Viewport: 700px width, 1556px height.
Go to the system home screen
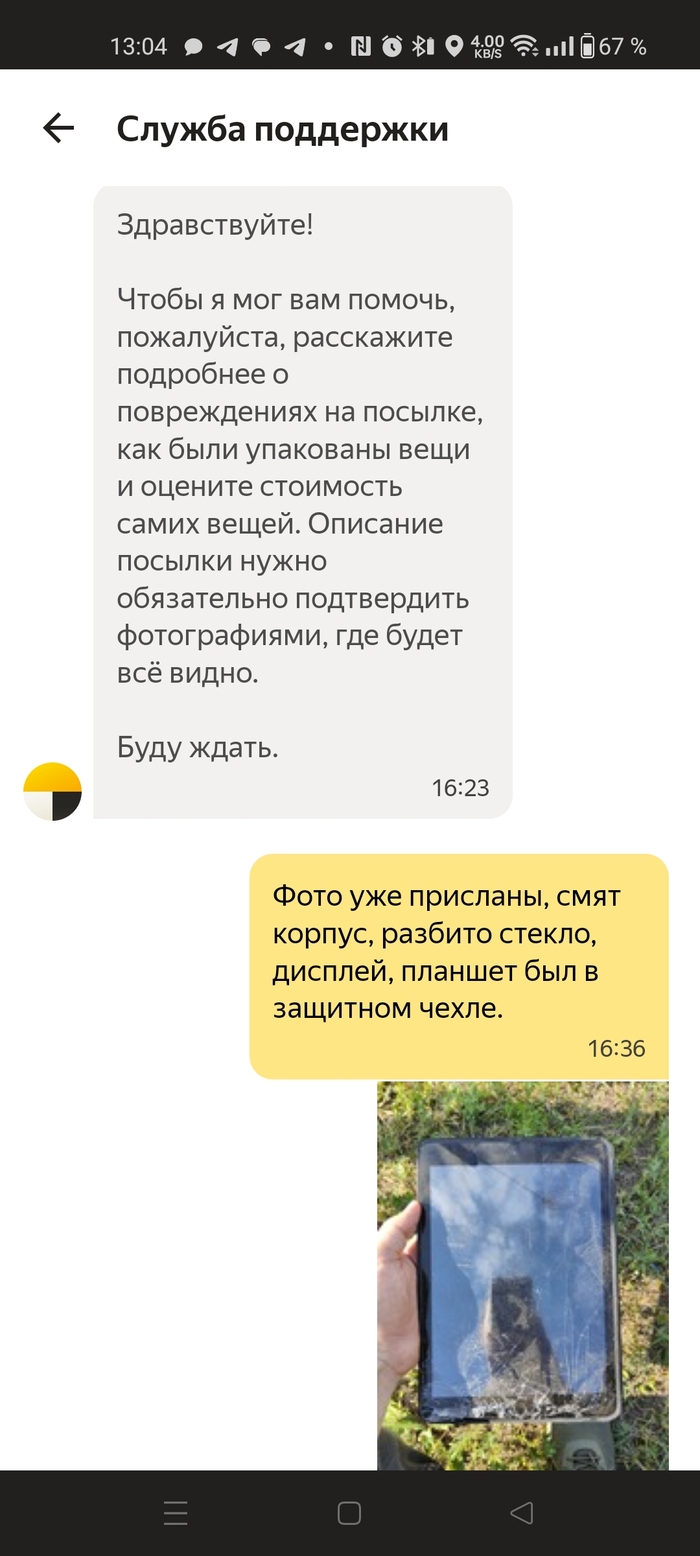coord(349,1513)
